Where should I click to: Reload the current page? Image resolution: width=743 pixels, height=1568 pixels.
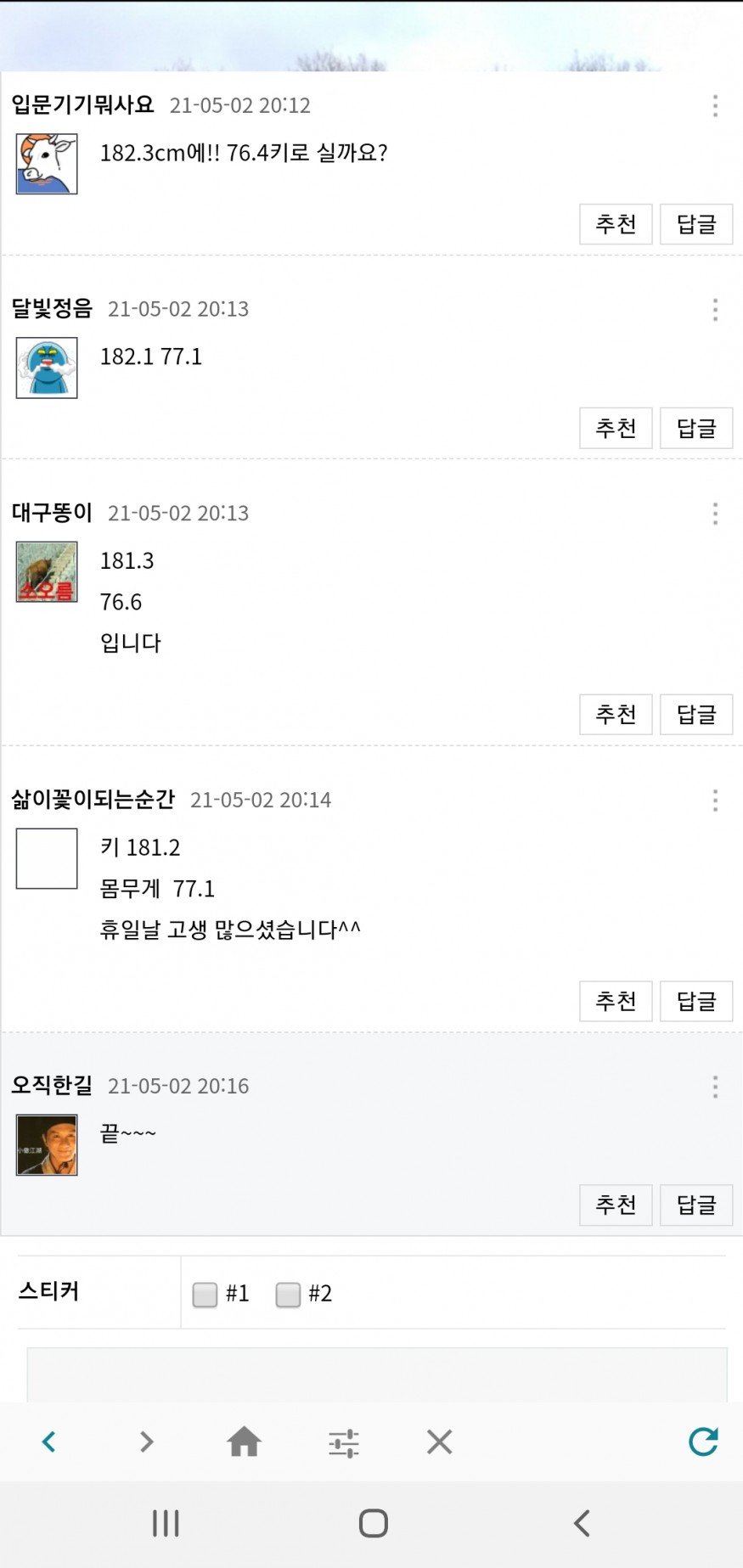703,1441
